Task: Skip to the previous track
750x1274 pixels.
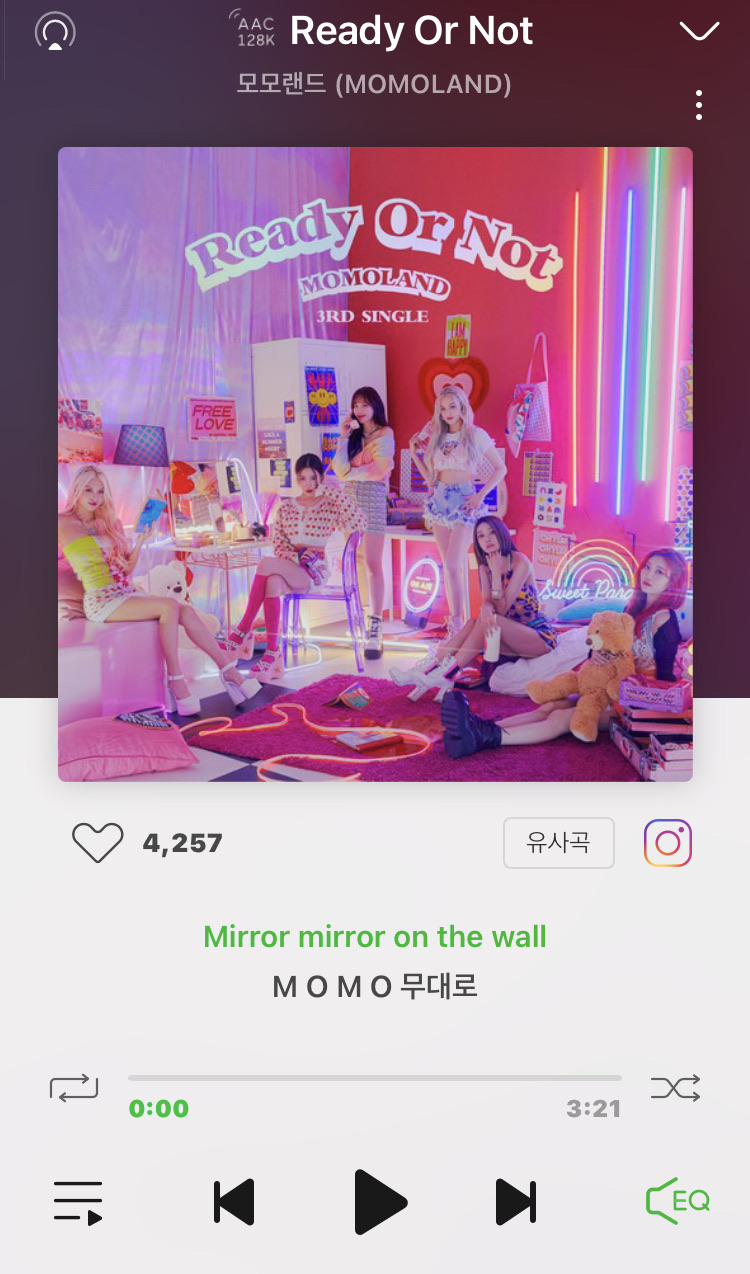Action: [234, 1202]
